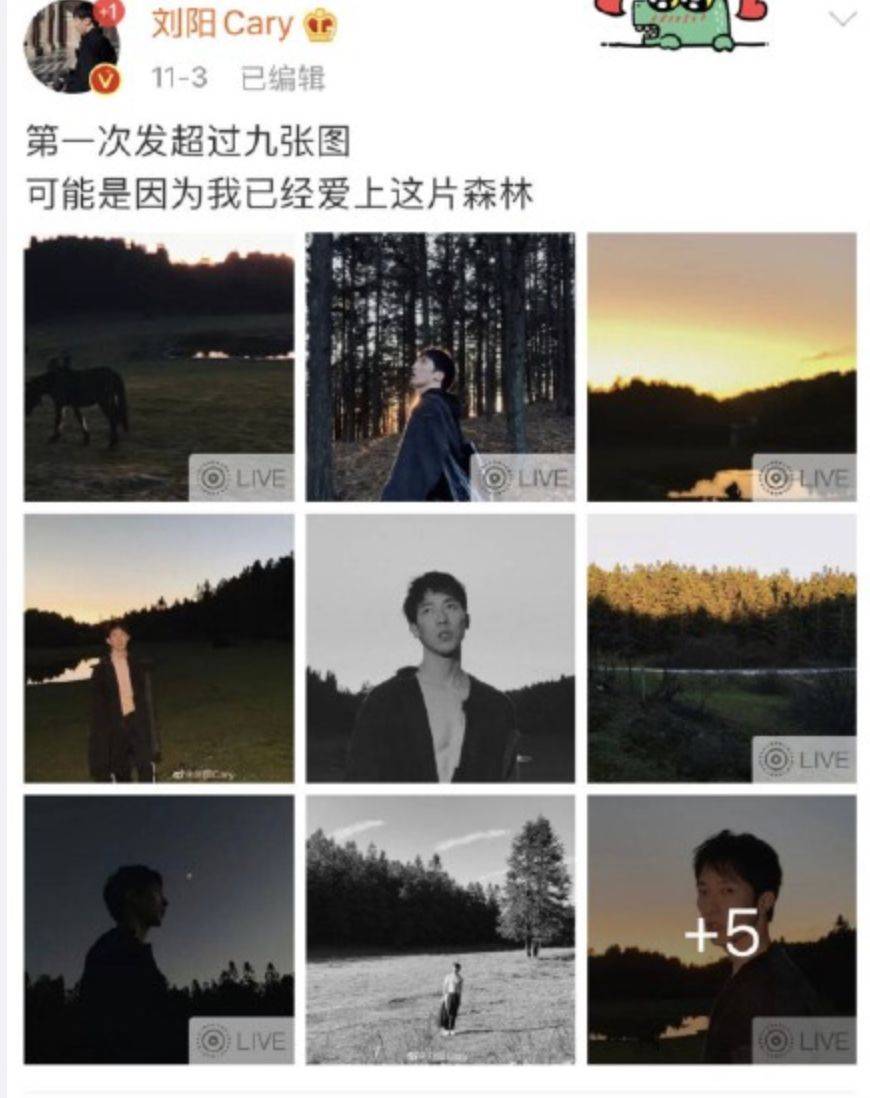The image size is (870, 1098).
Task: Open the horse at dusk photo
Action: (x=159, y=367)
